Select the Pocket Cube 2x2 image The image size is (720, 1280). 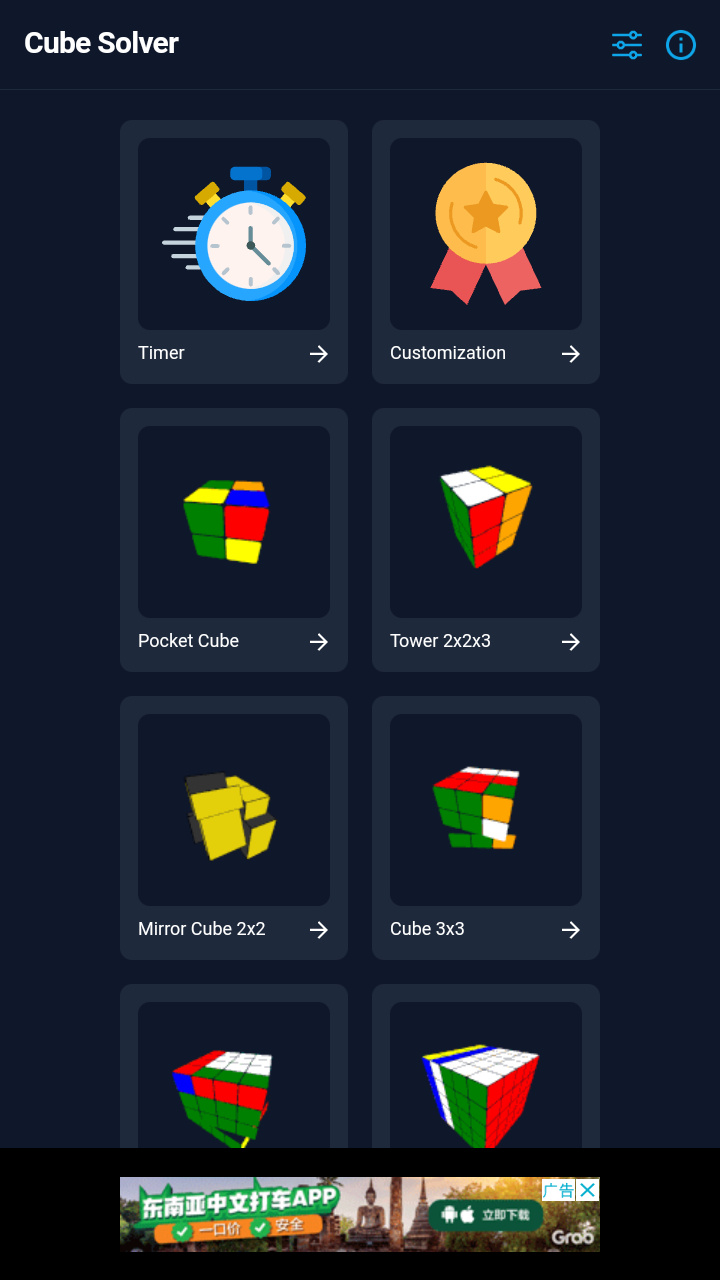coord(234,522)
